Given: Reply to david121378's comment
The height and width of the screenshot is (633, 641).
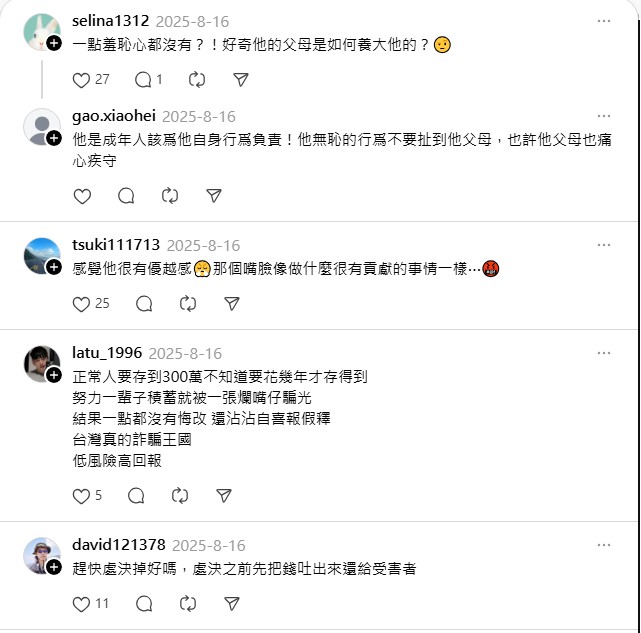Looking at the screenshot, I should coord(144,603).
